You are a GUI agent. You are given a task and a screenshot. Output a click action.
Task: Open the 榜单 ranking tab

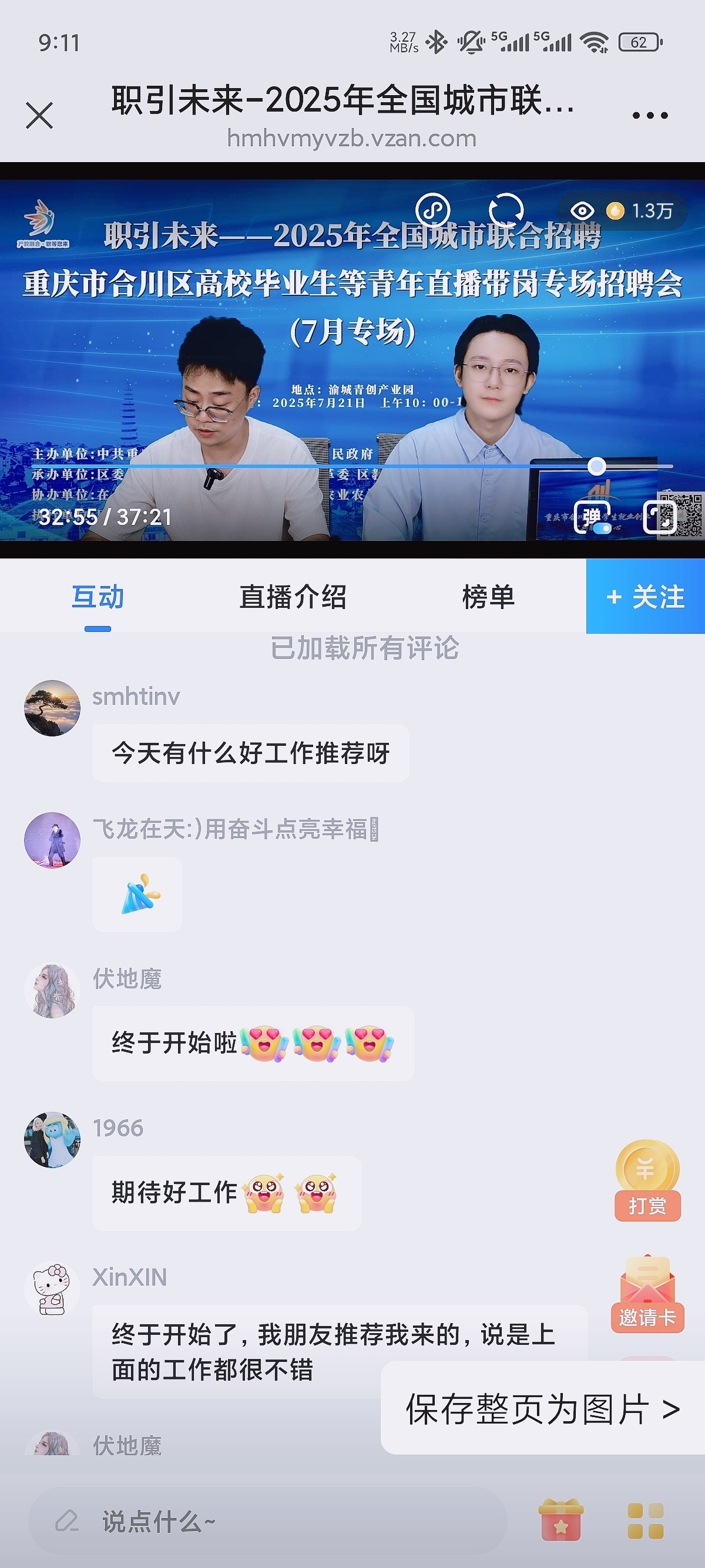point(488,597)
